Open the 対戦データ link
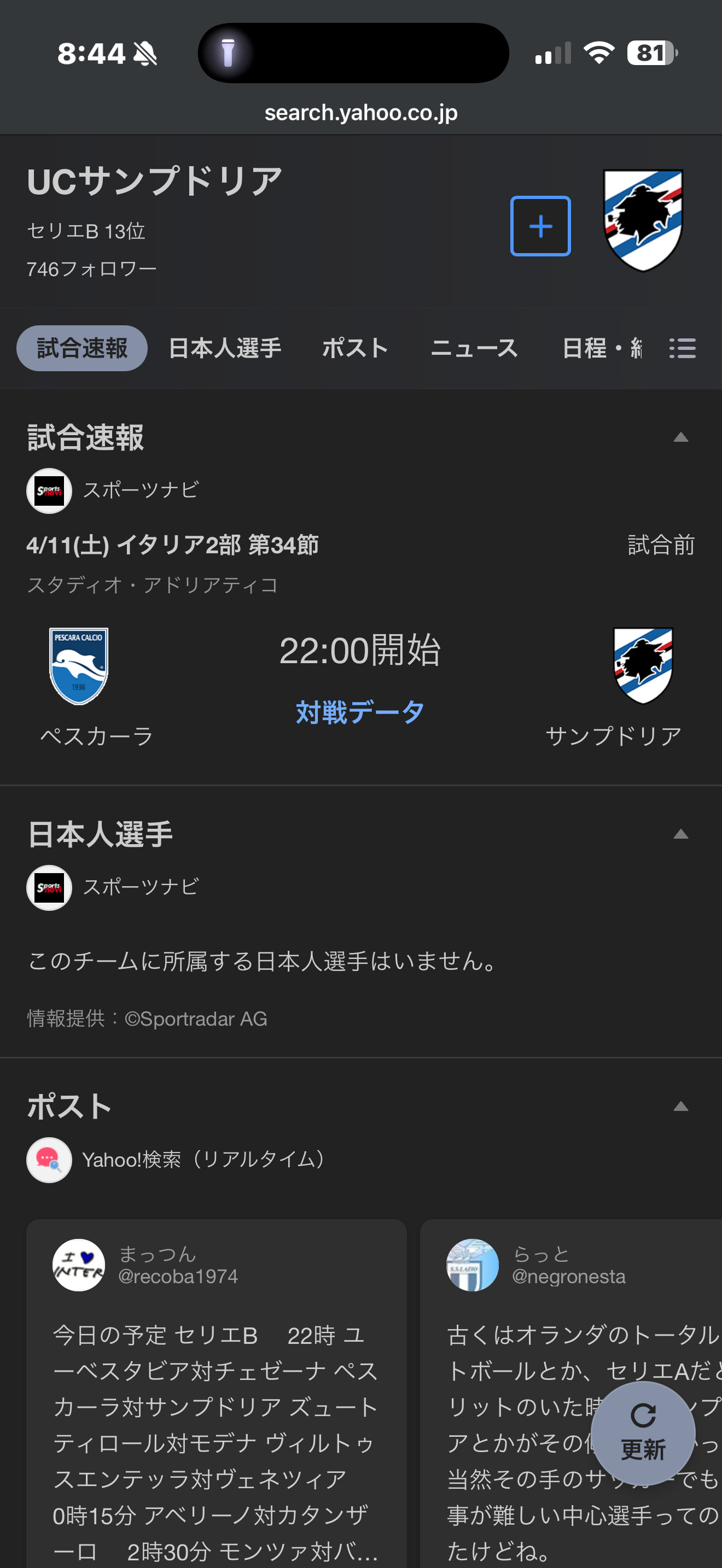 coord(360,712)
